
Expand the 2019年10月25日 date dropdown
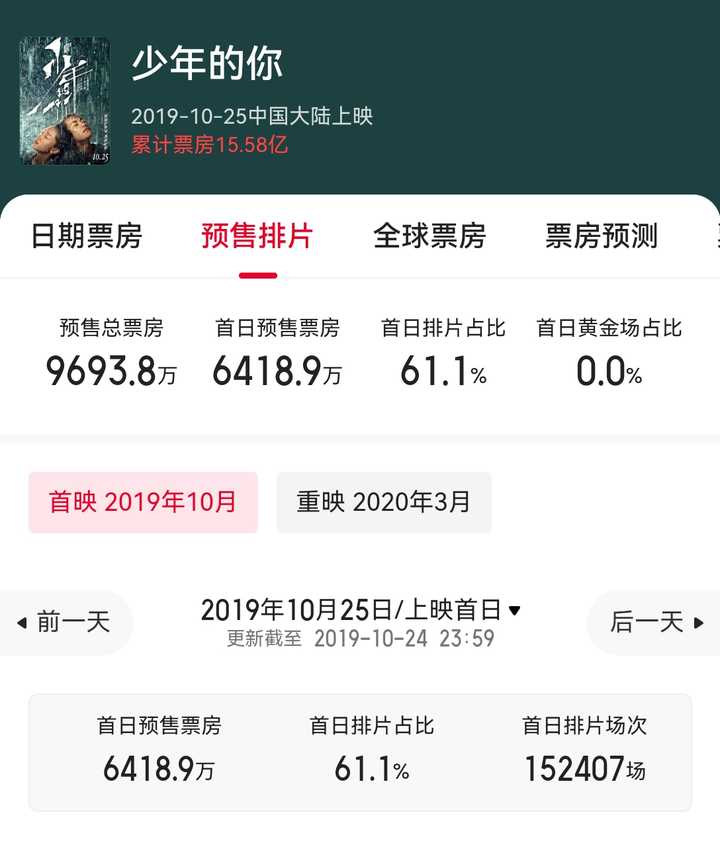tap(361, 610)
